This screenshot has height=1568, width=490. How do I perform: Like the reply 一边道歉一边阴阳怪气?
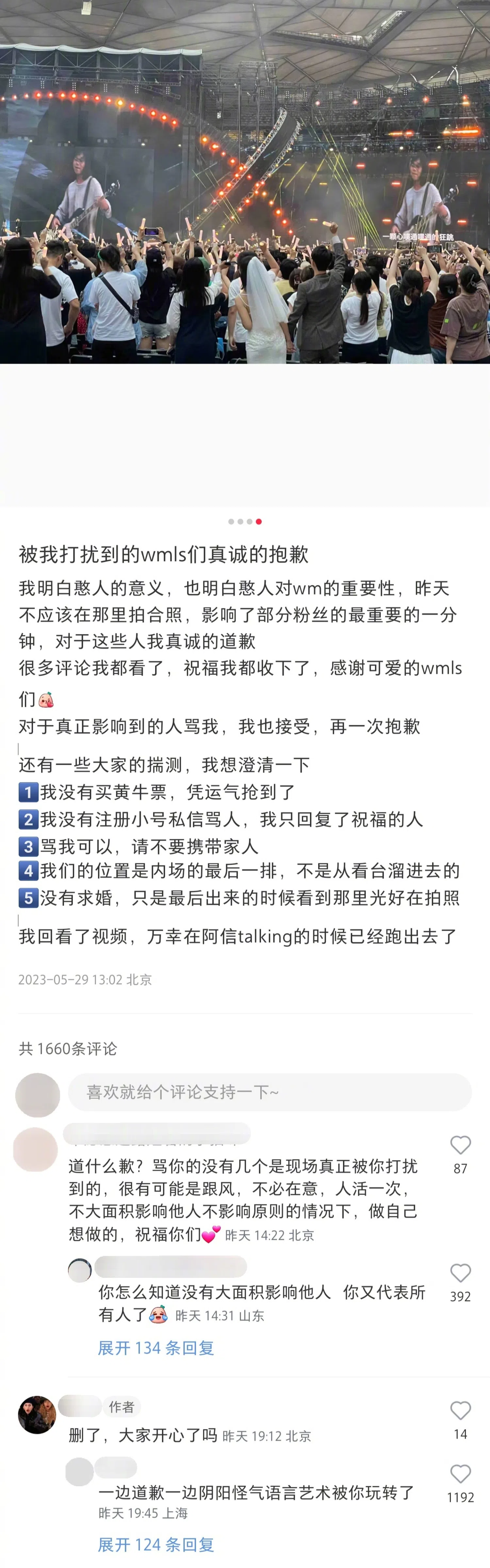pos(460,1474)
